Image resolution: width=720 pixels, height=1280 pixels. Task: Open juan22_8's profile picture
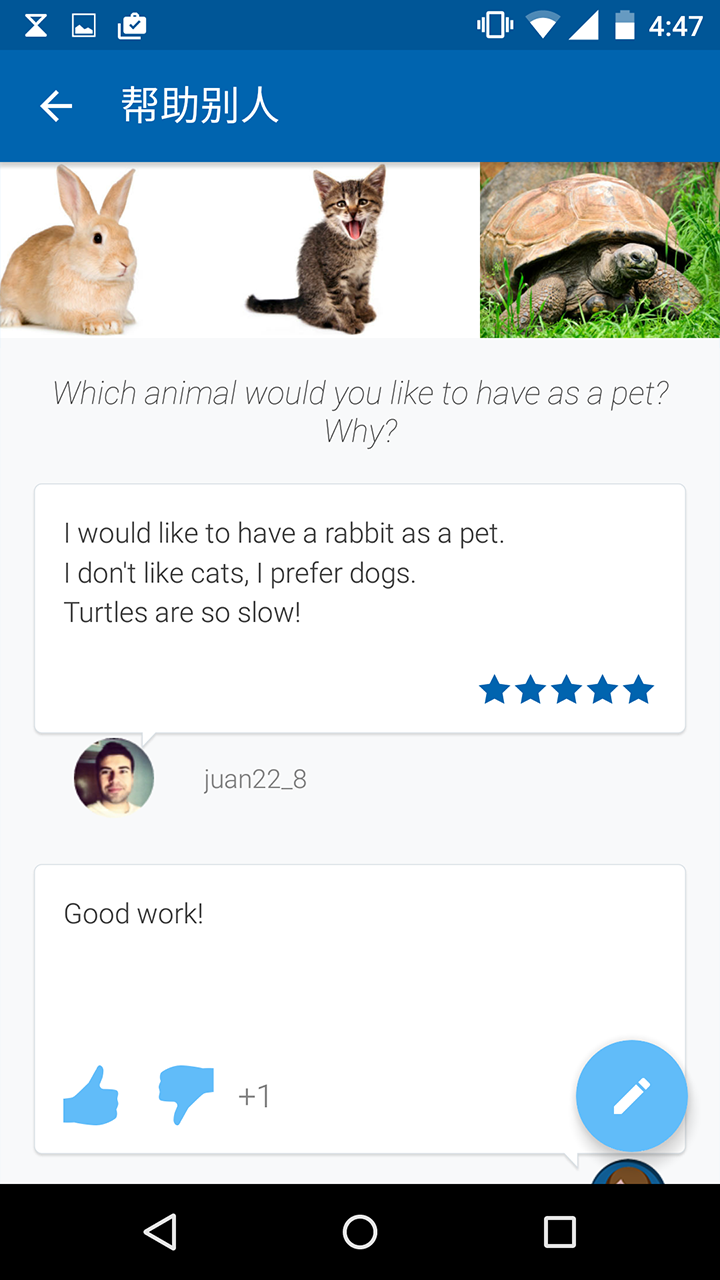(114, 778)
